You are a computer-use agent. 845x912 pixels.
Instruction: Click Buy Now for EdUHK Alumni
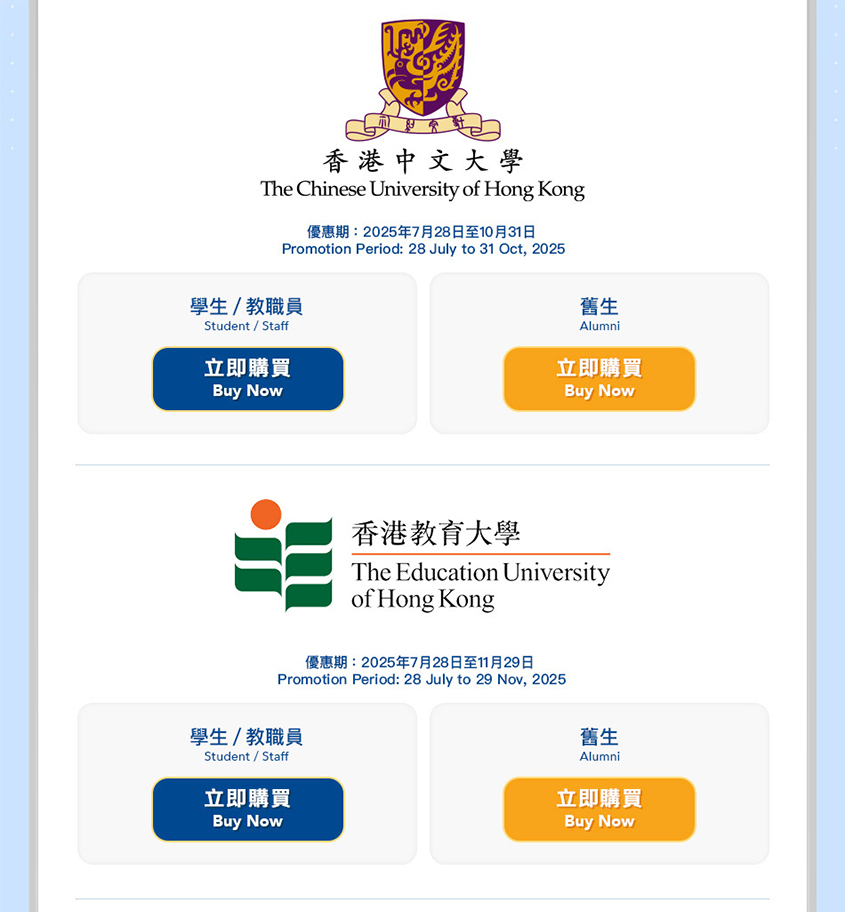click(x=599, y=810)
